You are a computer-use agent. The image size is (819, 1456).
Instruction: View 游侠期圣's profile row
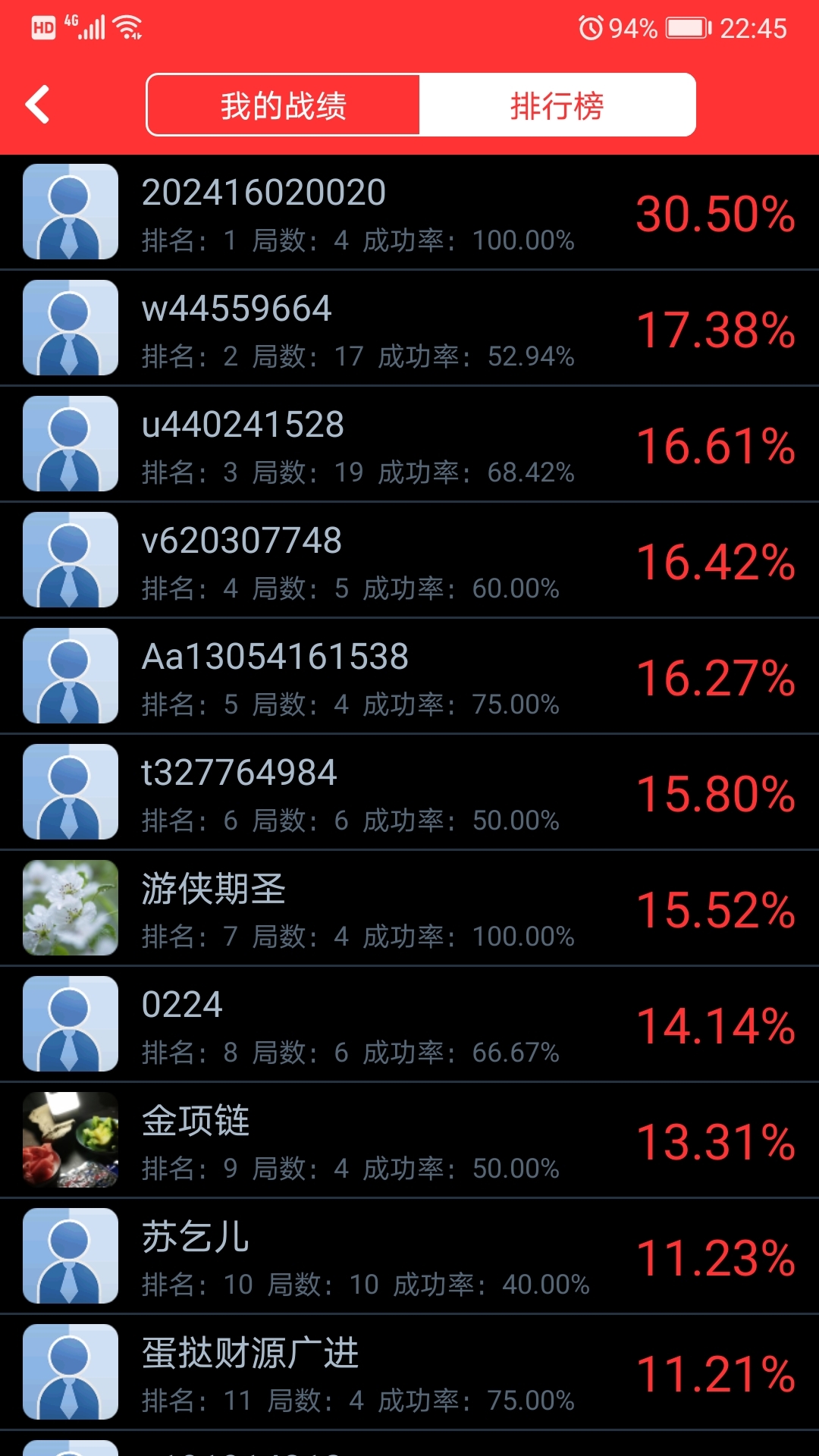point(409,908)
